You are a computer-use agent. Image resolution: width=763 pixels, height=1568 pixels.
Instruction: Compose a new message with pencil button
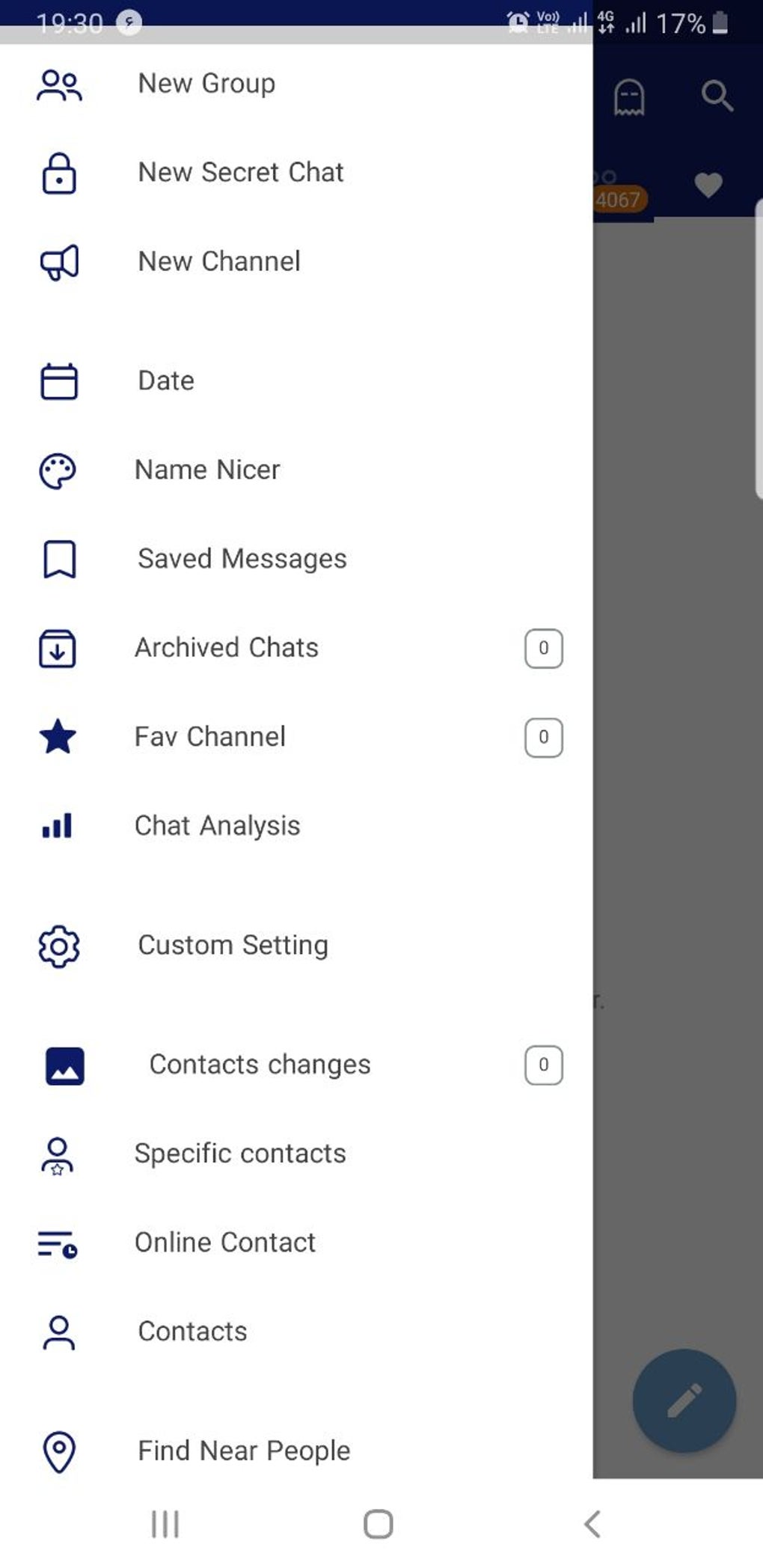coord(684,1400)
